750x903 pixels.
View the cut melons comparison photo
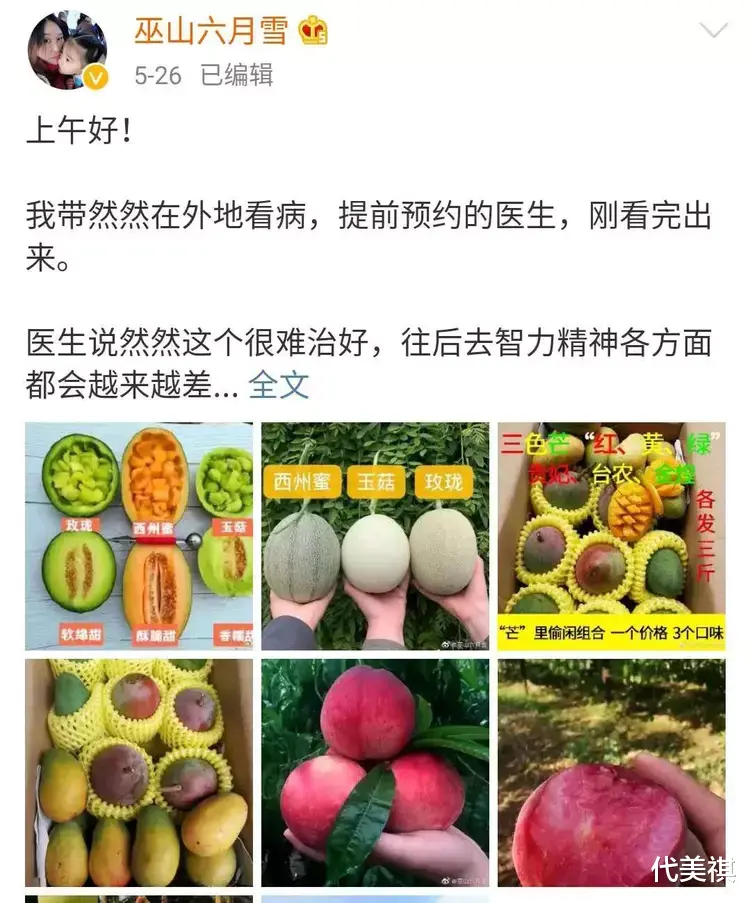click(139, 536)
